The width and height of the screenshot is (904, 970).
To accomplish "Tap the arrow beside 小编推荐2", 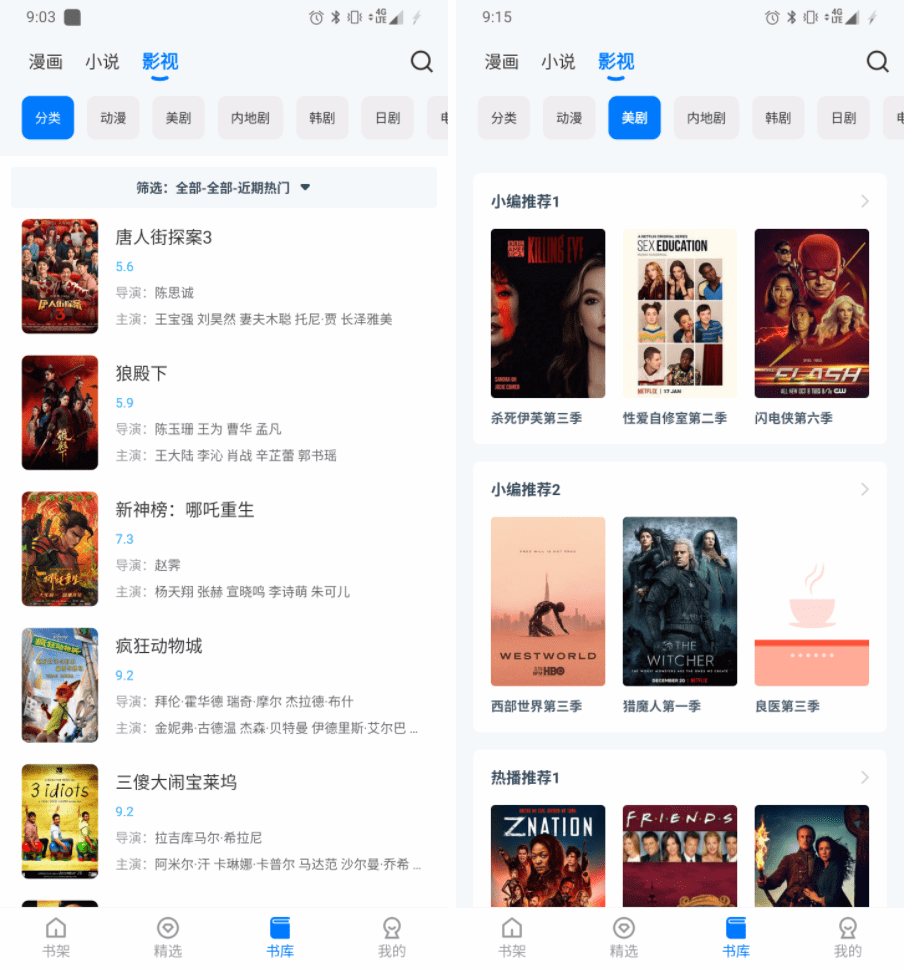I will coord(865,490).
